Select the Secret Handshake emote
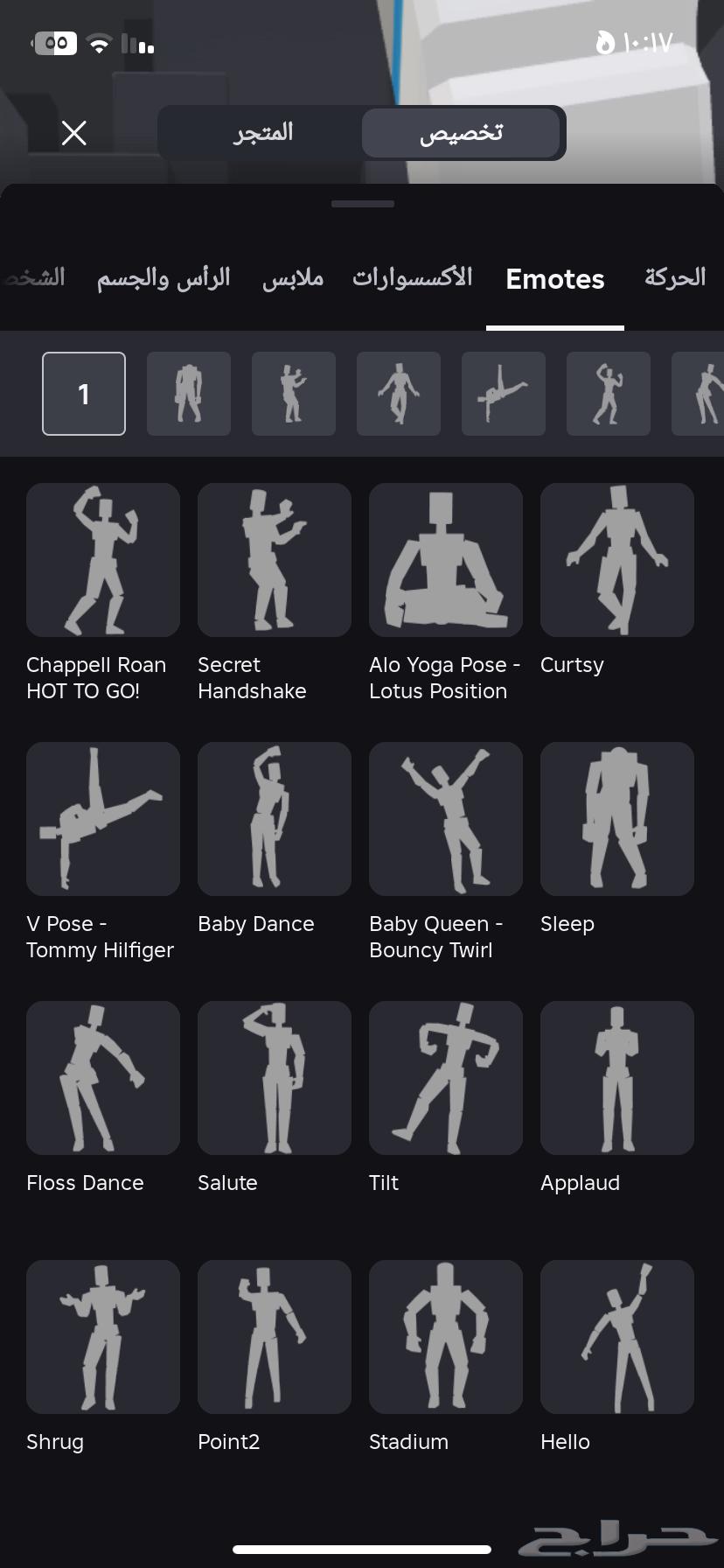 tap(275, 560)
